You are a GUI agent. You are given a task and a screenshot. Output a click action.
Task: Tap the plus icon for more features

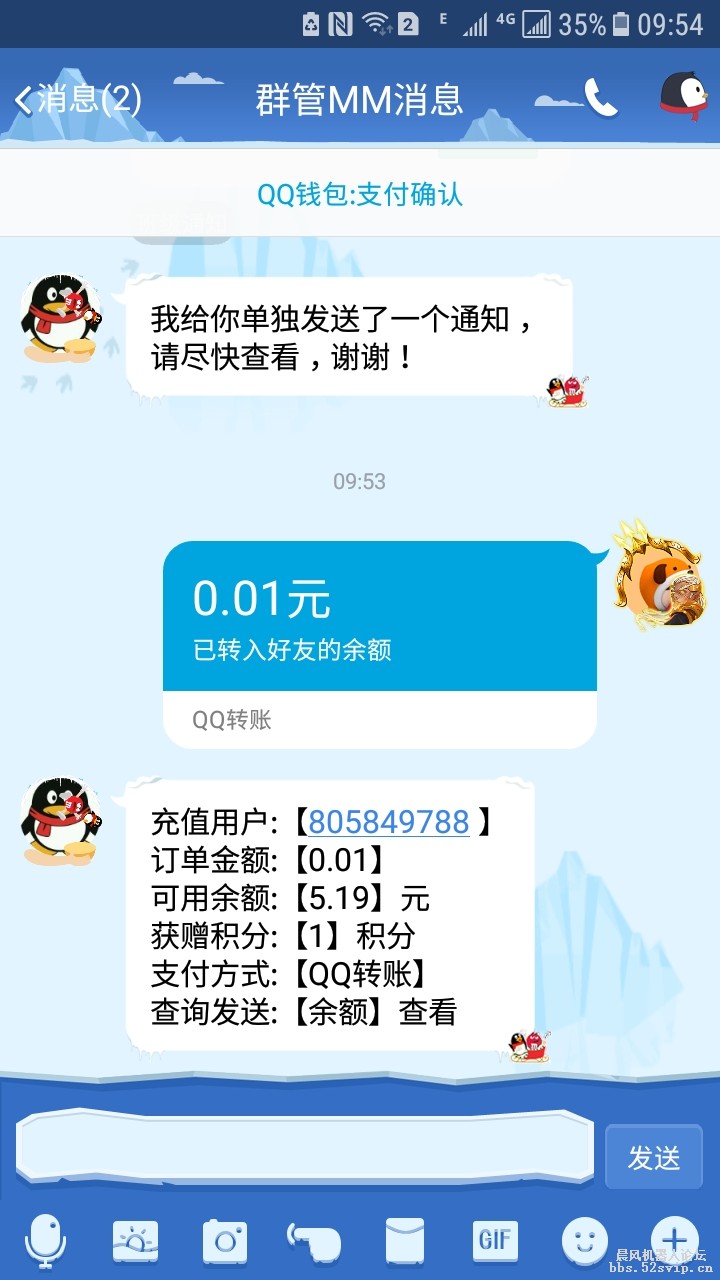[x=673, y=1240]
